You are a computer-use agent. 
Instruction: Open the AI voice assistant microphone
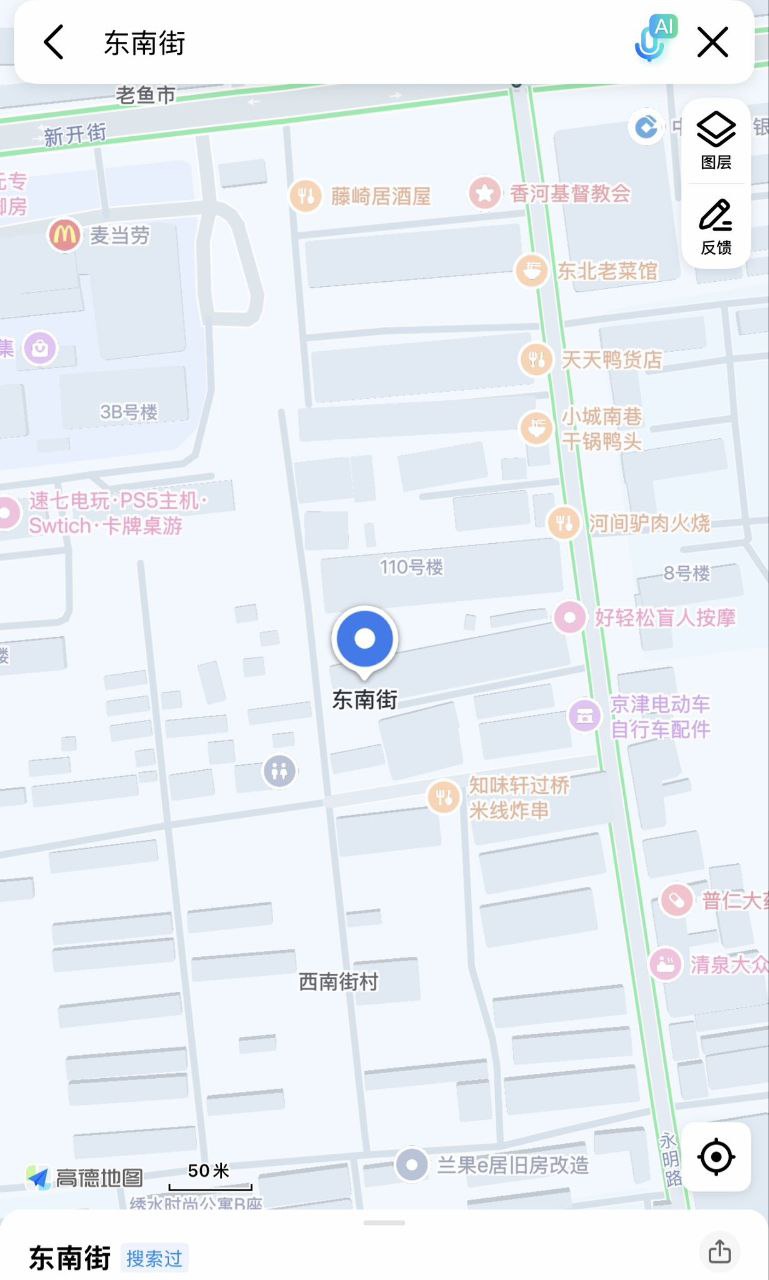click(653, 42)
